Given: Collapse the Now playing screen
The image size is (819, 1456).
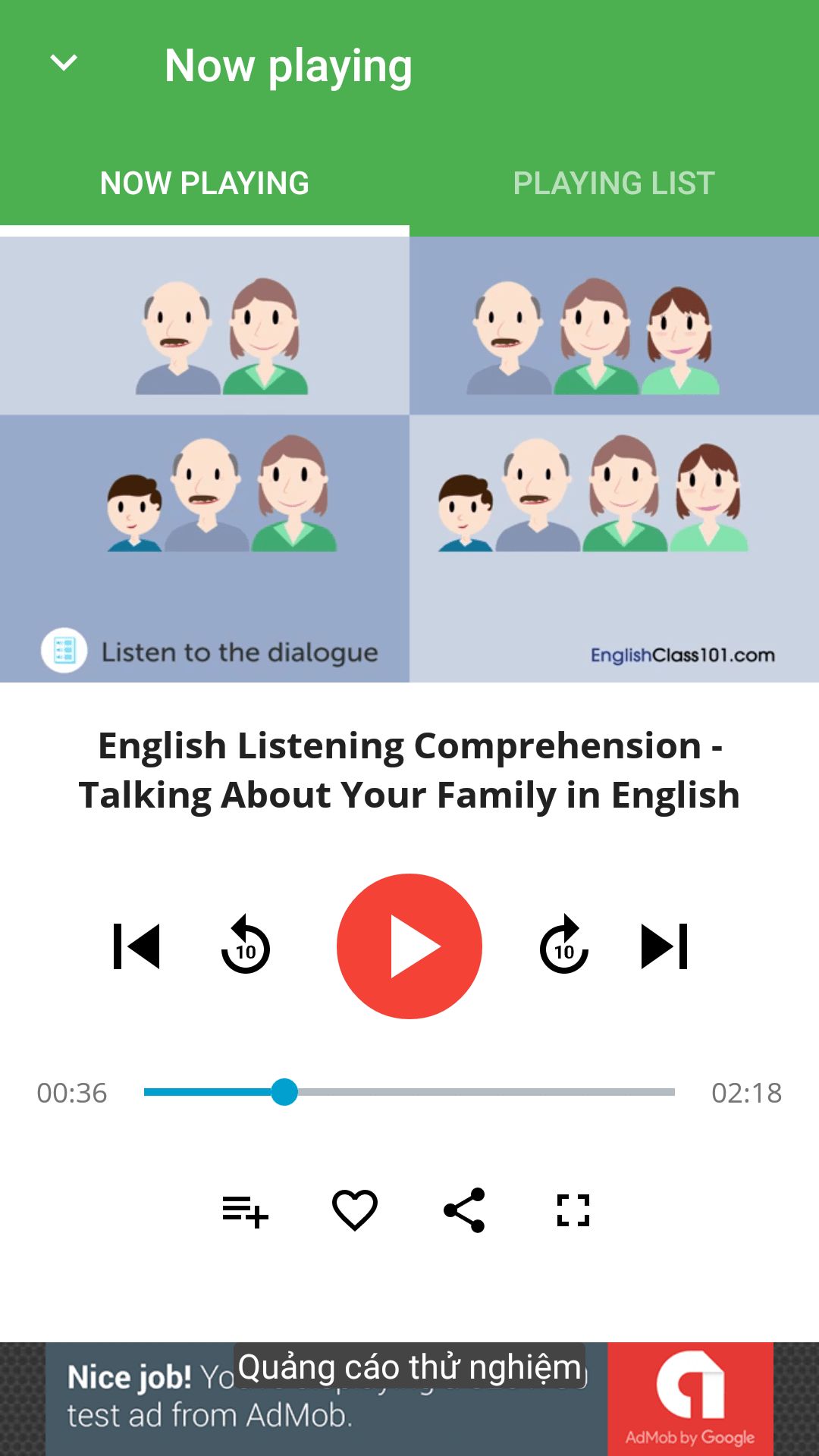Looking at the screenshot, I should click(64, 64).
